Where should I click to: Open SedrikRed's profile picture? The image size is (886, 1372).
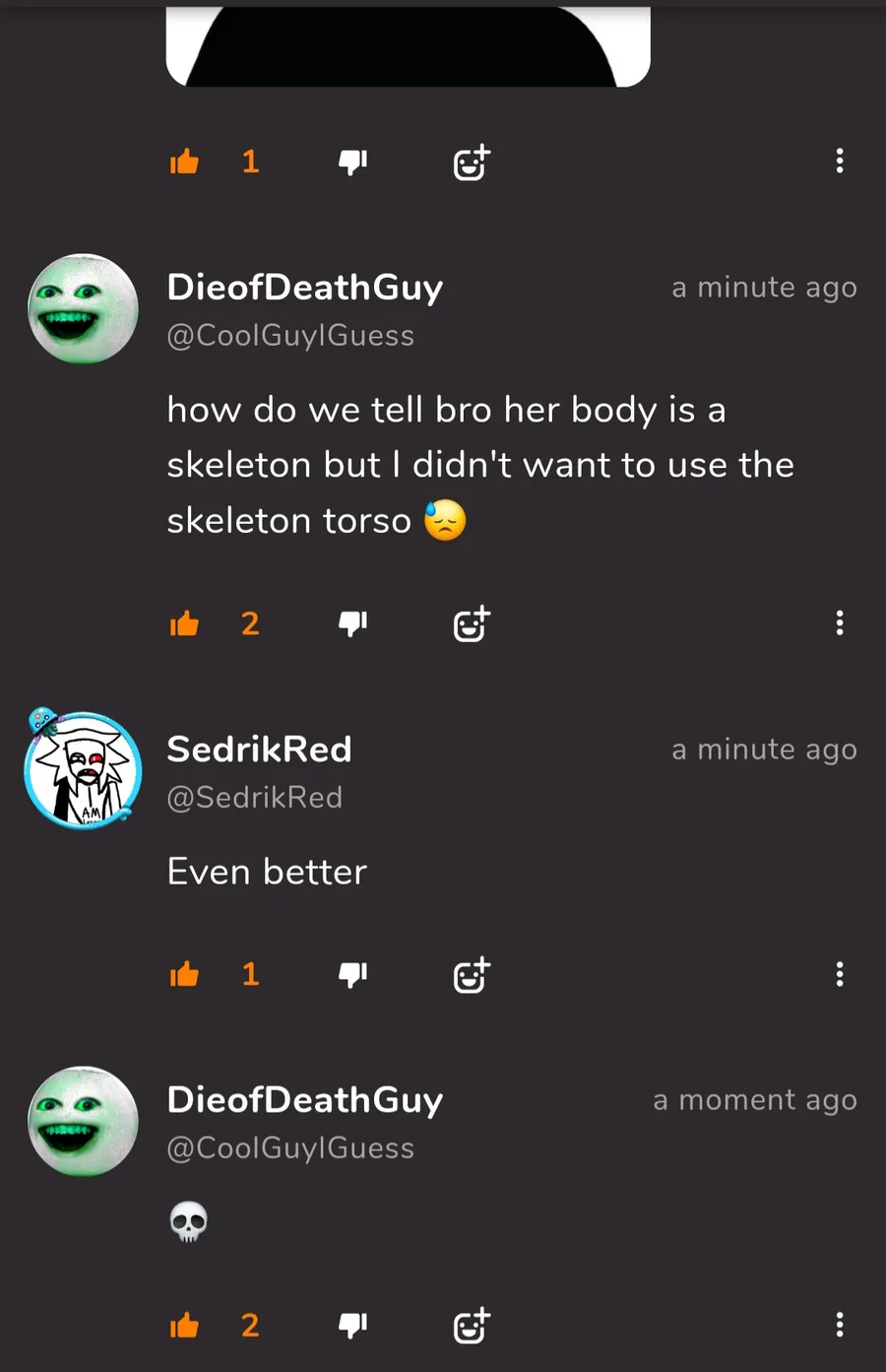(x=83, y=770)
